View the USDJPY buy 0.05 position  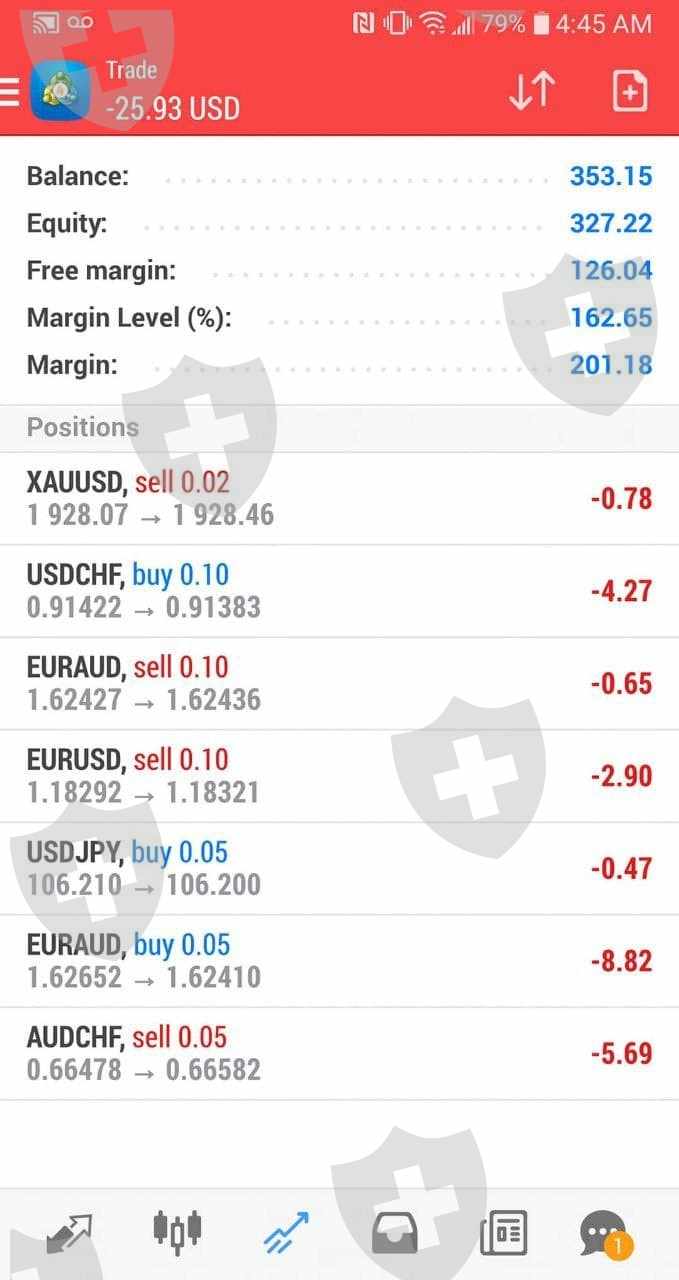339,868
